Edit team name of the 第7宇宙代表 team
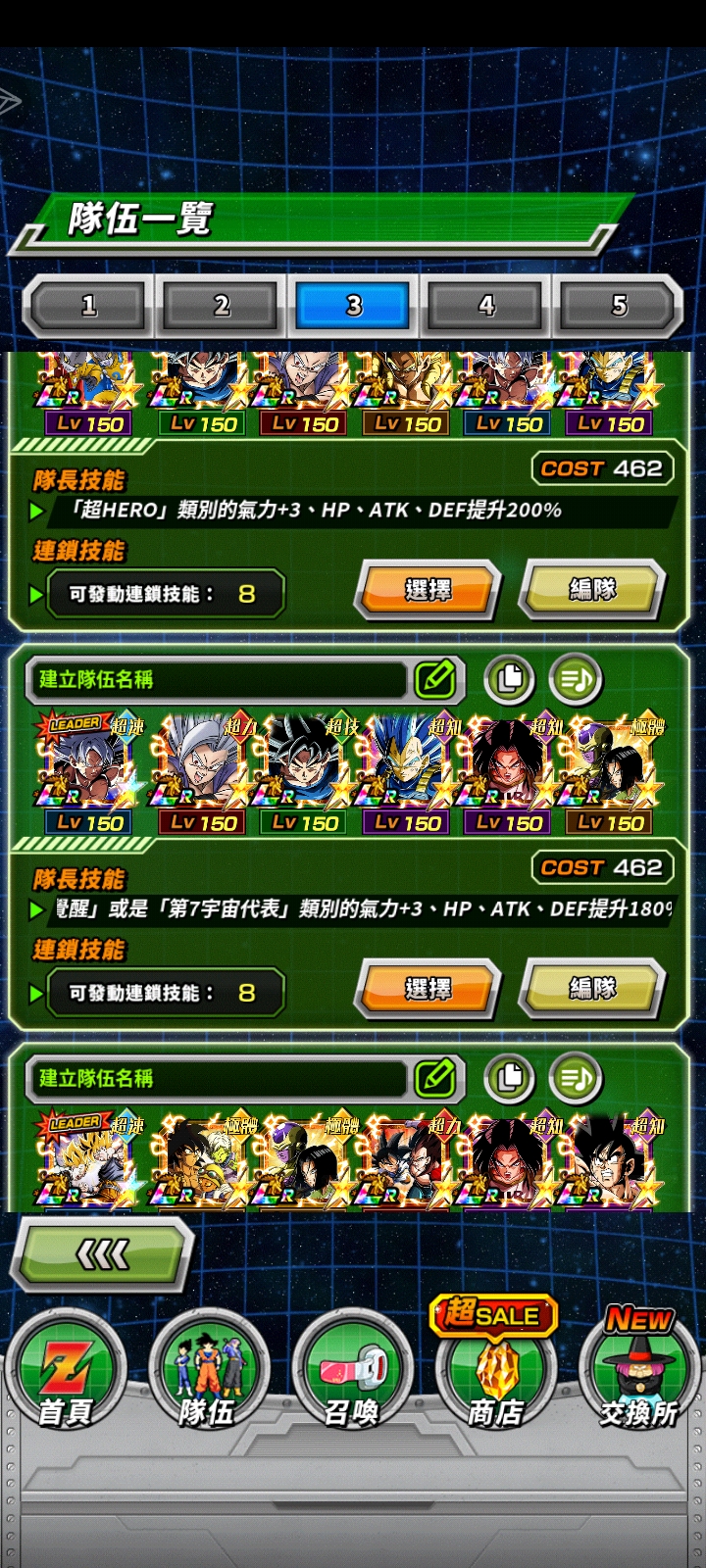This screenshot has height=1568, width=706. [x=434, y=679]
